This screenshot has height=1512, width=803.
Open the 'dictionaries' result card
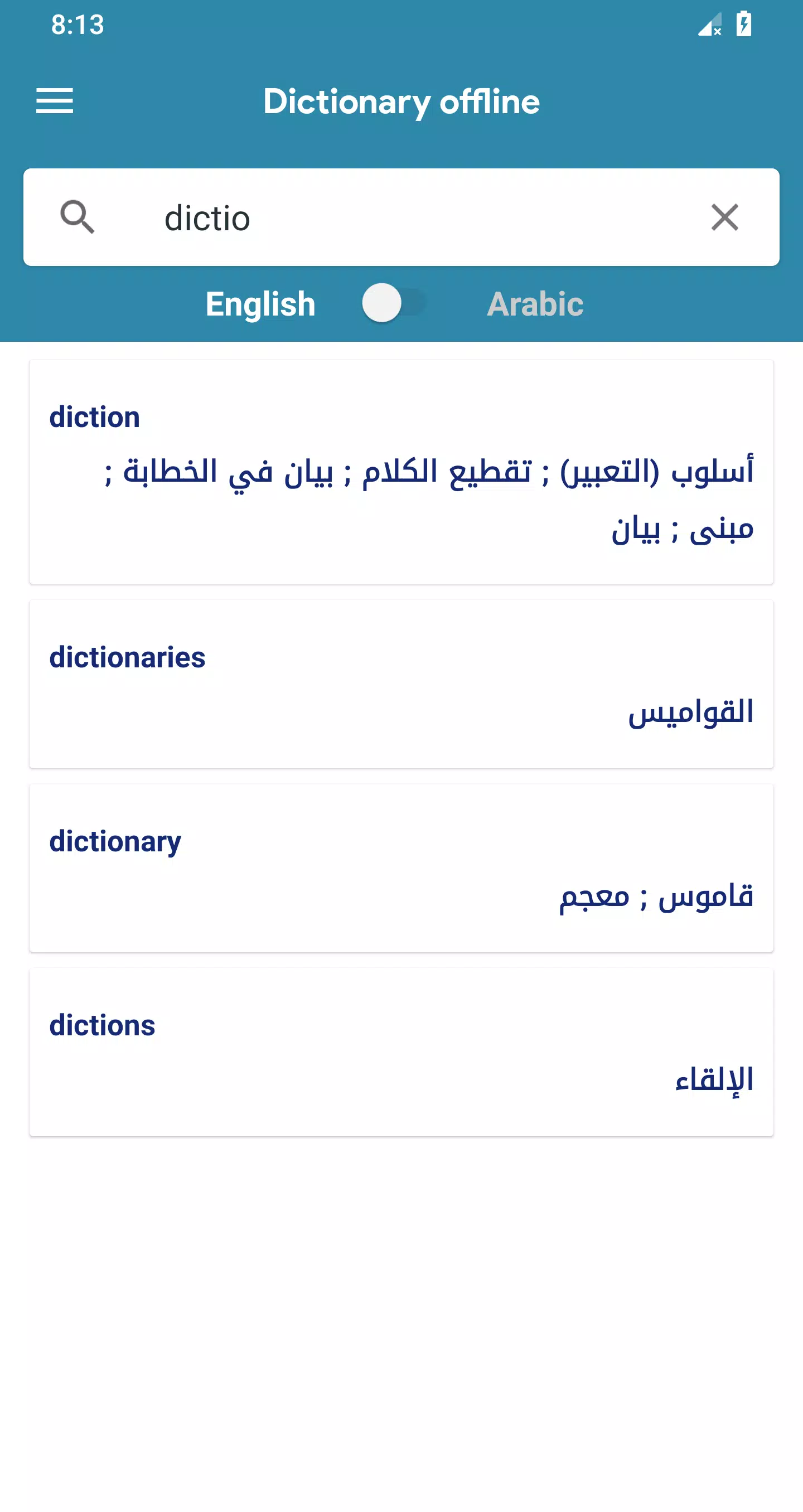(x=401, y=684)
